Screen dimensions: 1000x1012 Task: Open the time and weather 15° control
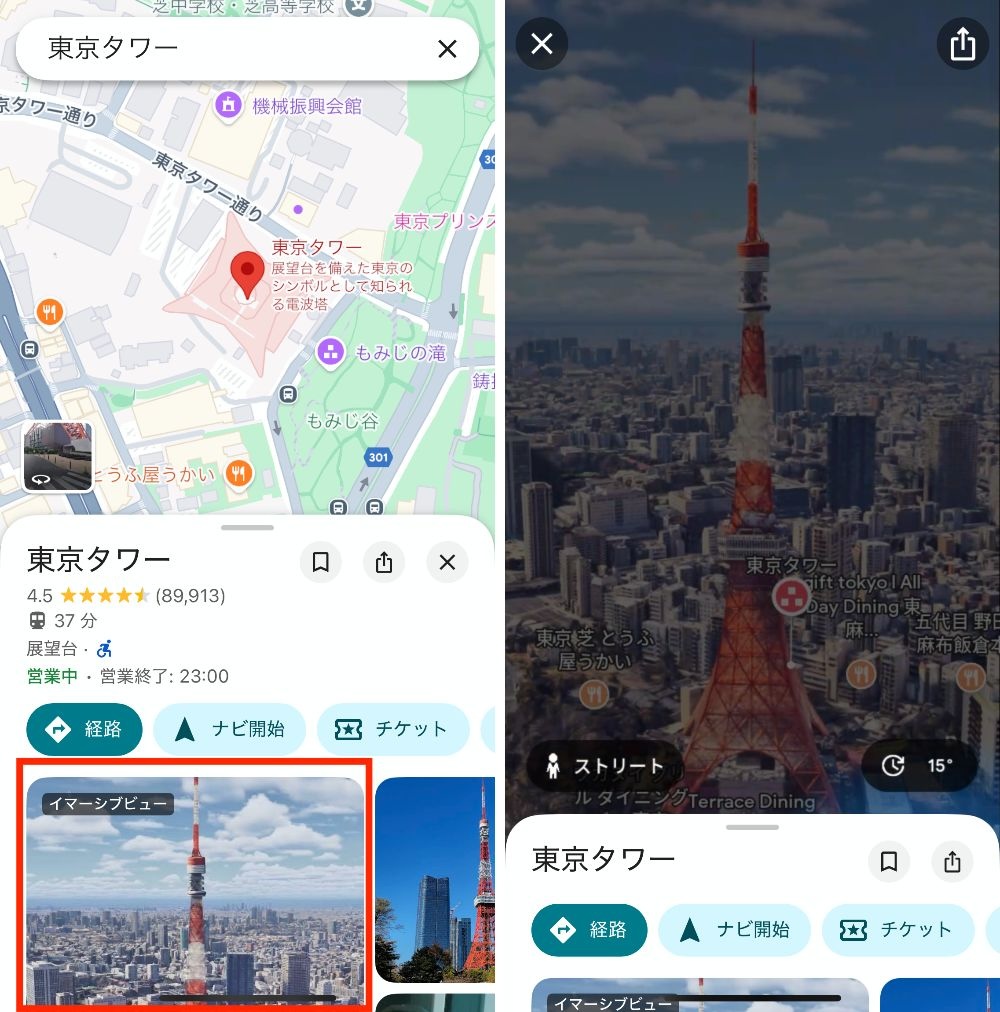click(x=918, y=766)
